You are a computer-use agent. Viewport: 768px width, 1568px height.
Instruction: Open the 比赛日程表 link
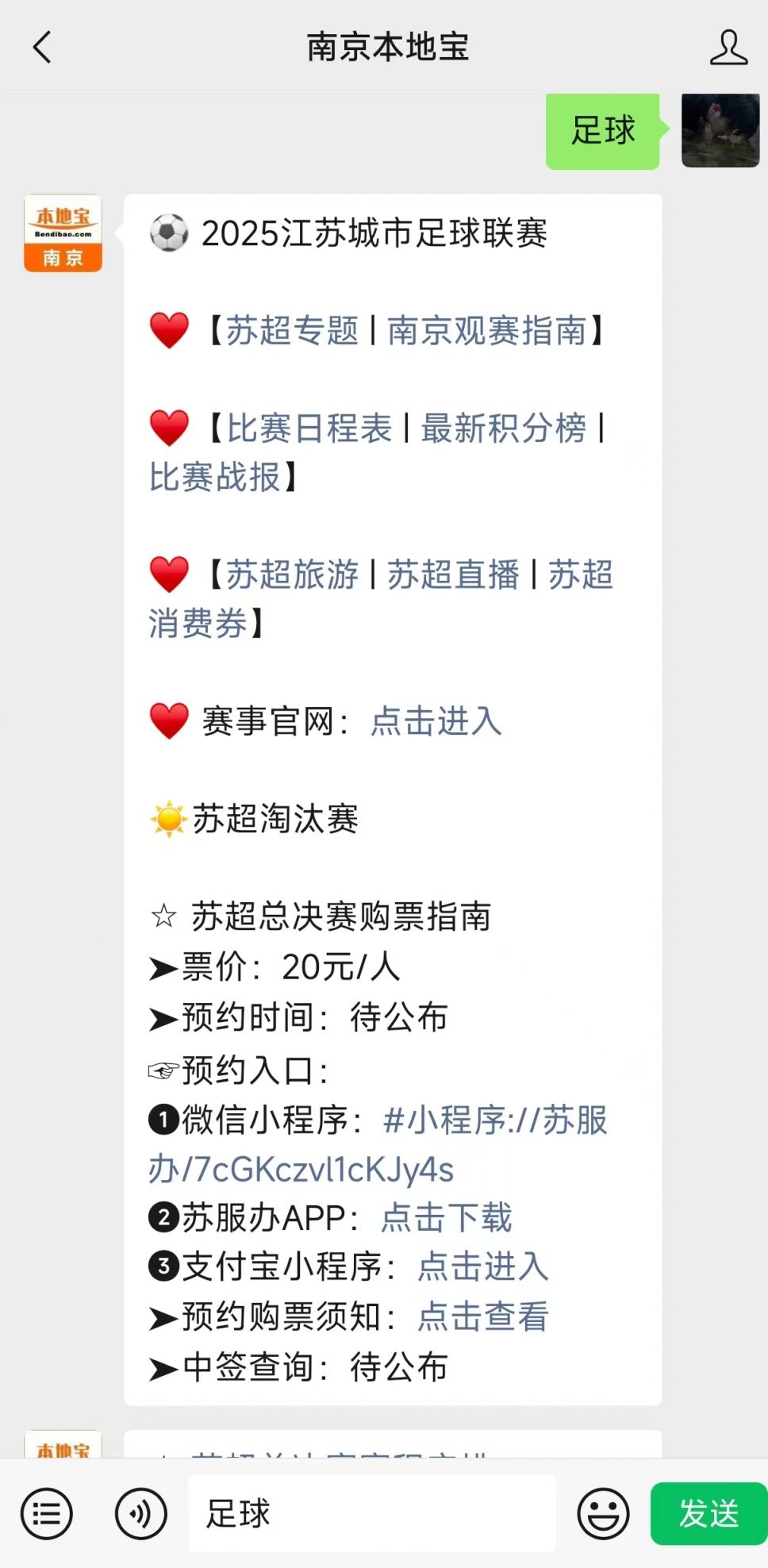click(x=309, y=429)
